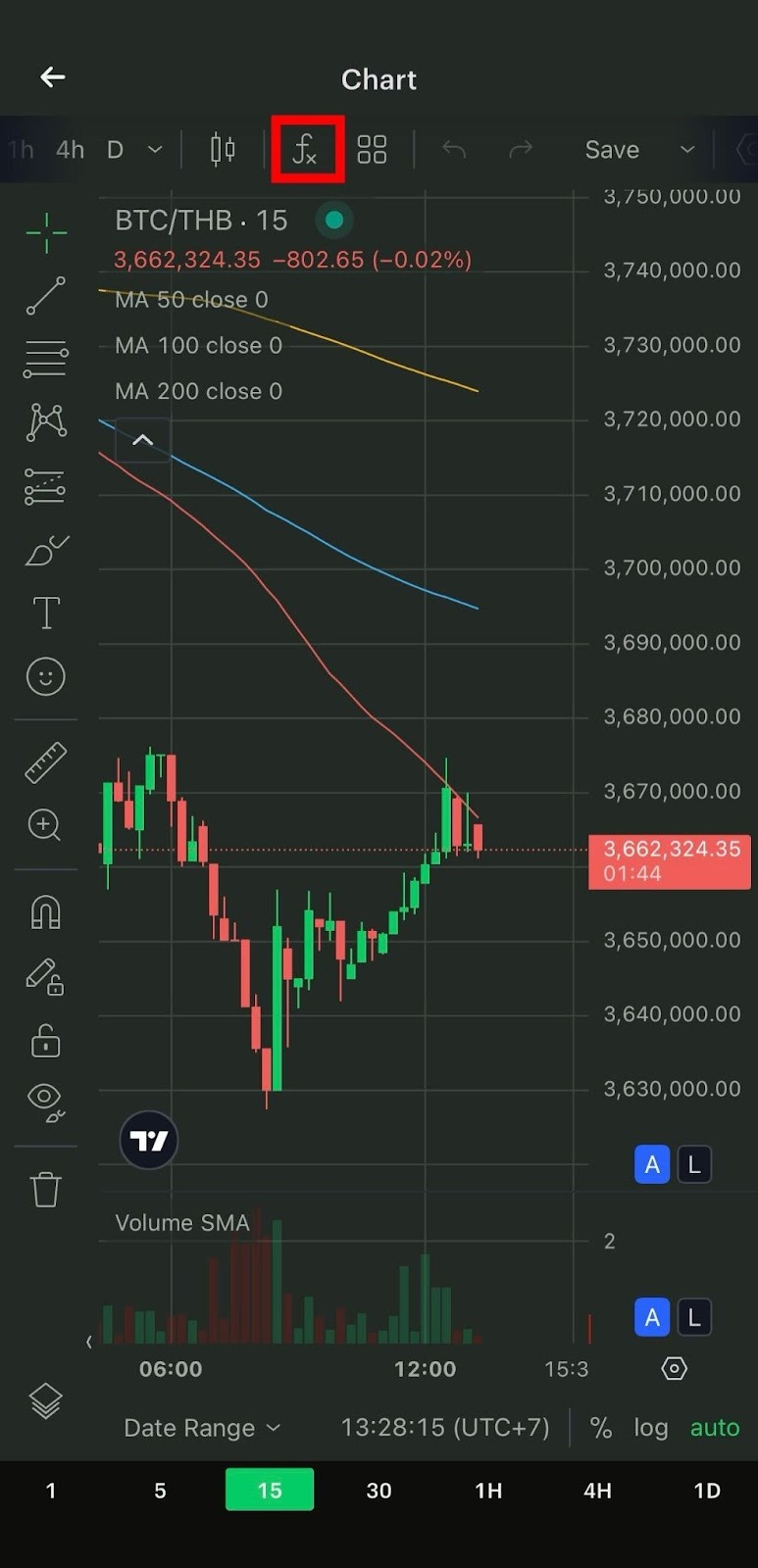
Task: Change the candlestick chart style
Action: pos(223,150)
